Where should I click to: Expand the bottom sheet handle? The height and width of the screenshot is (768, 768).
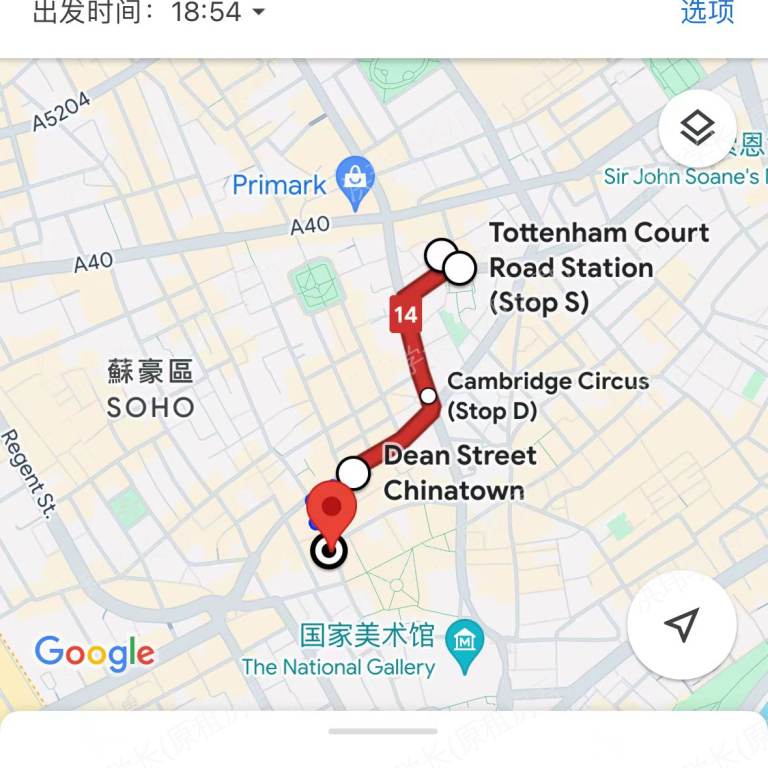click(383, 731)
